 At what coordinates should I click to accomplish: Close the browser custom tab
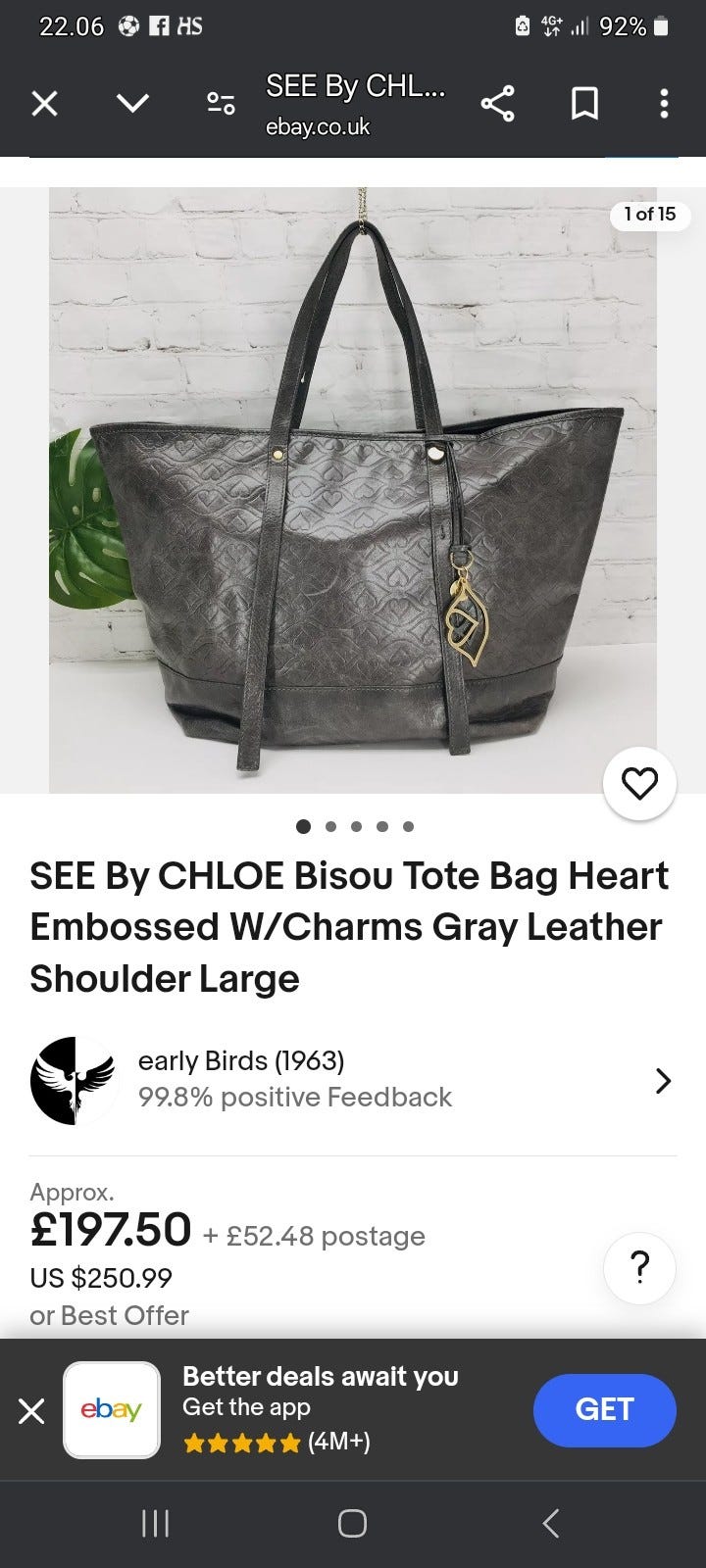pos(44,103)
